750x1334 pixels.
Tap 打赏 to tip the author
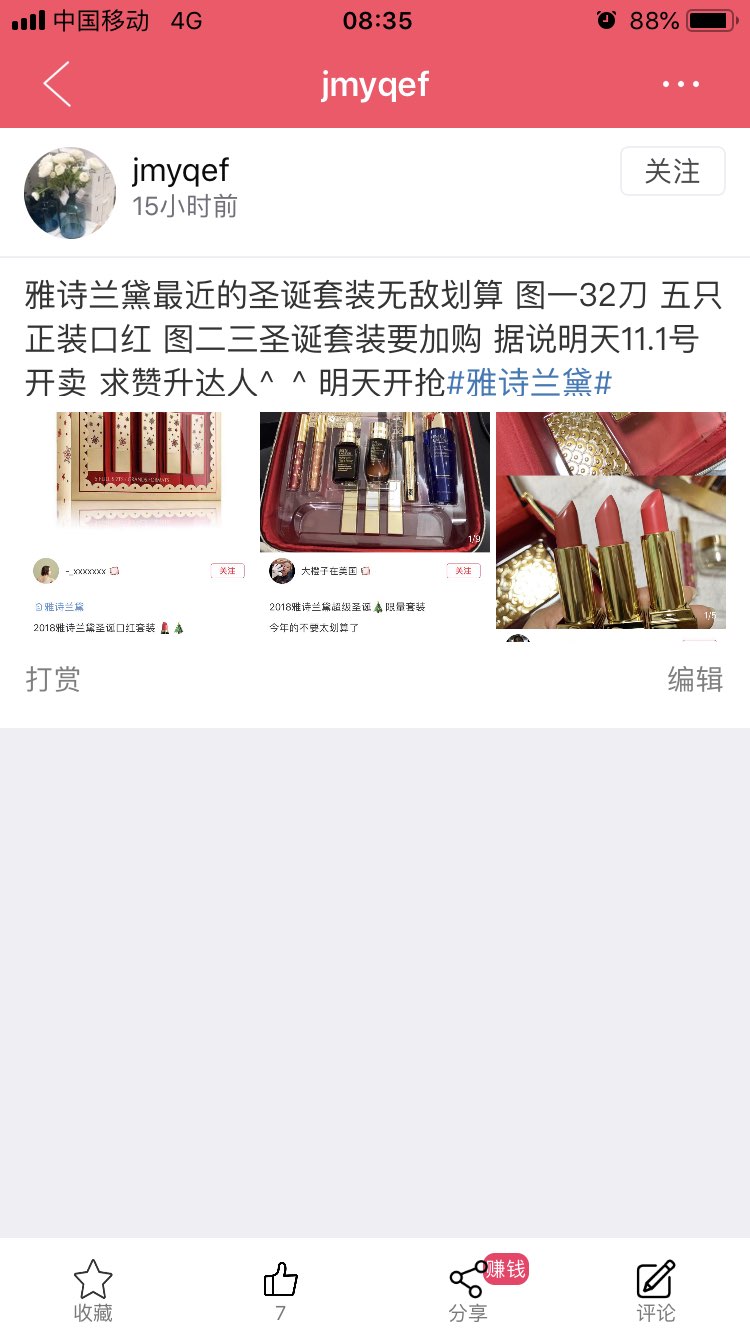click(x=53, y=679)
